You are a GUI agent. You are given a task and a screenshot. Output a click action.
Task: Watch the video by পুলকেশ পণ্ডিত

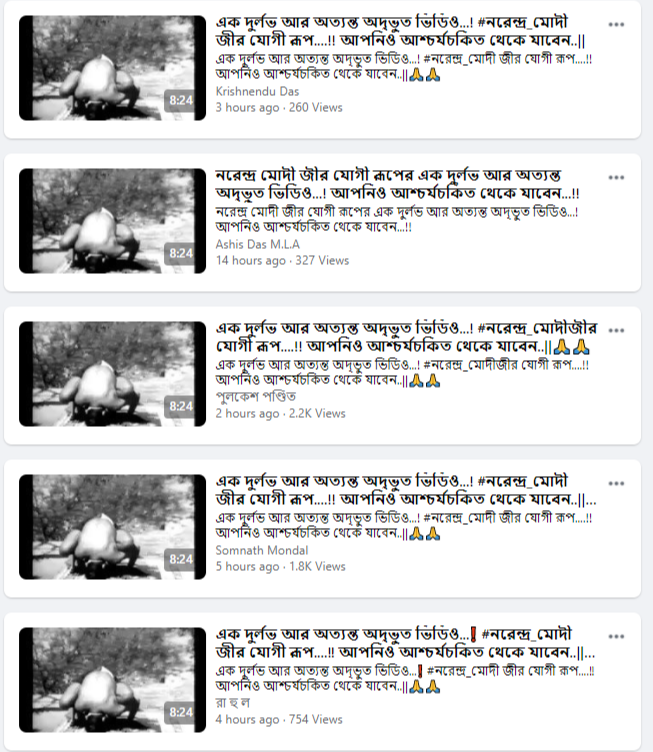[112, 374]
